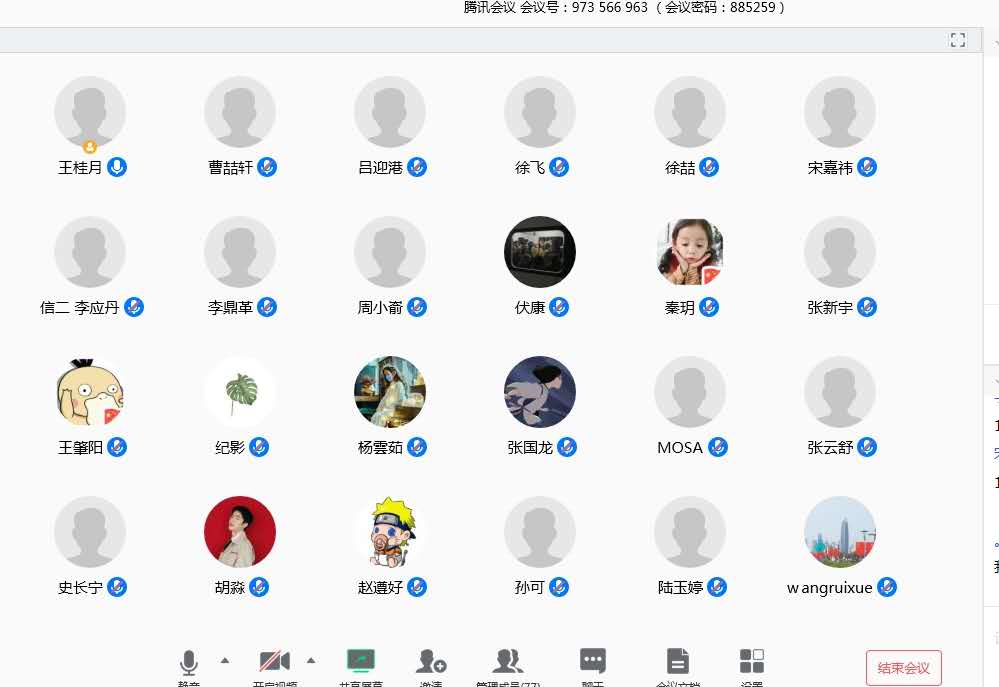The height and width of the screenshot is (687, 999).
Task: Open the settings grid icon
Action: click(x=751, y=662)
